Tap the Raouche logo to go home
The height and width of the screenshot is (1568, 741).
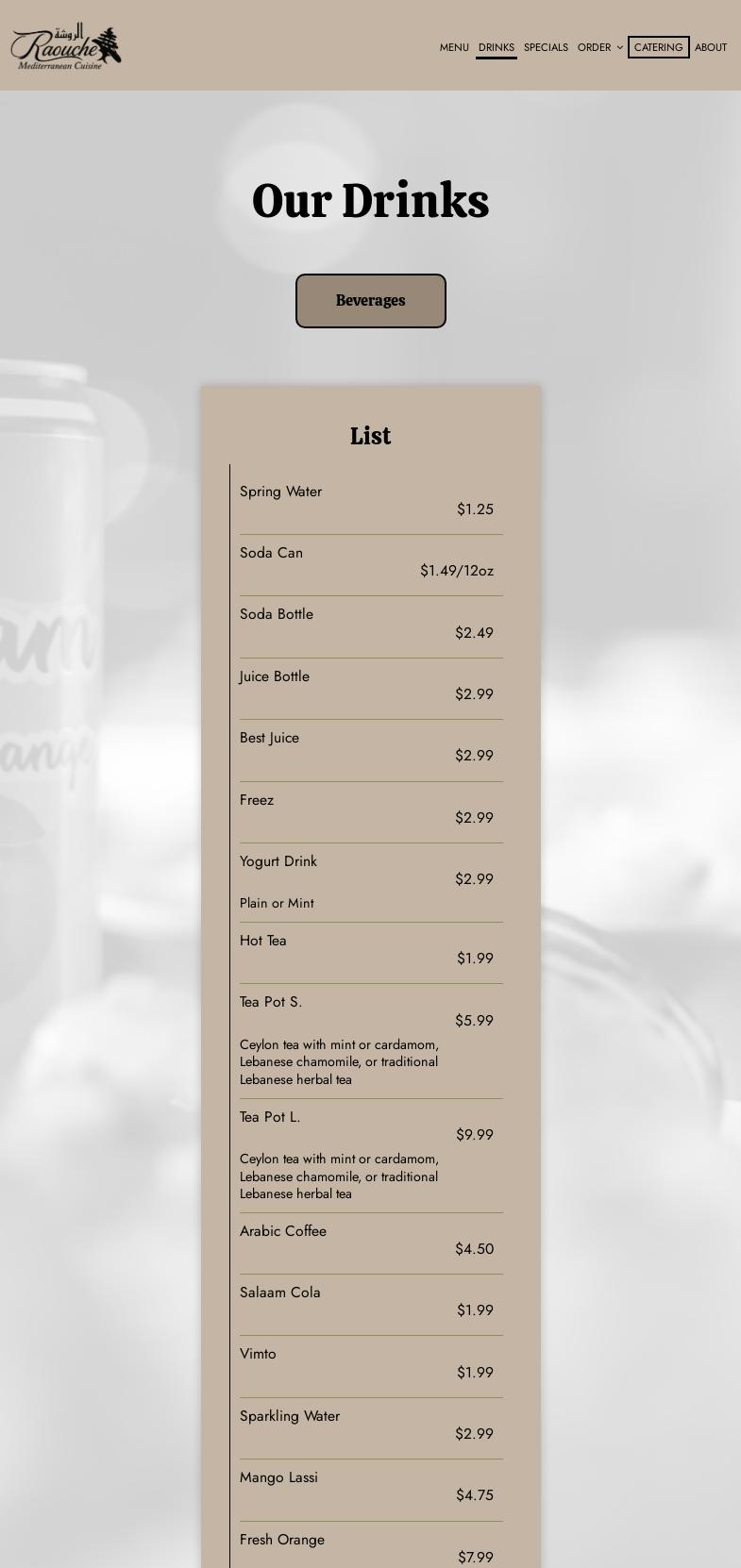point(66,46)
